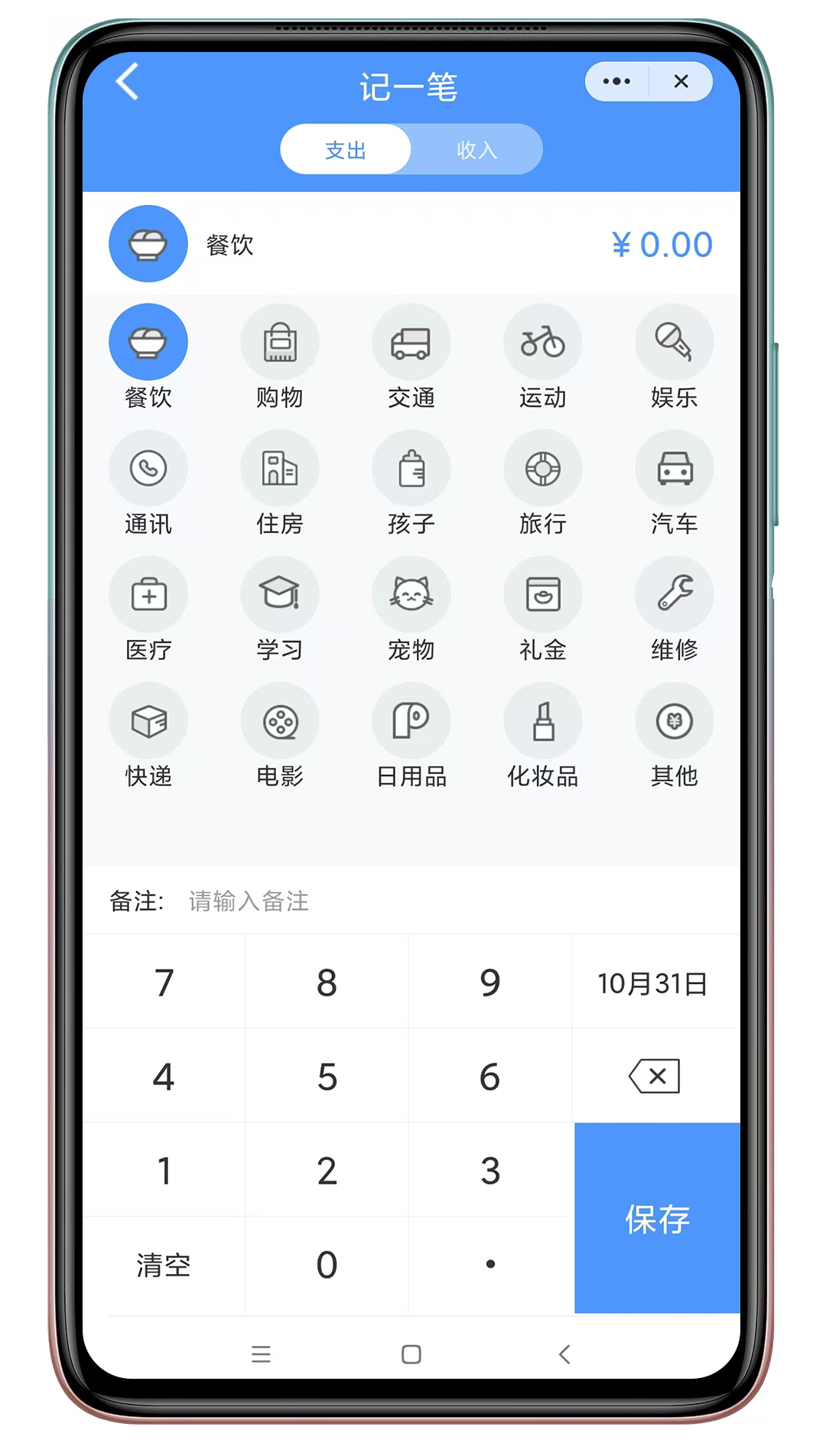Clear the amount with 清空

pyautogui.click(x=164, y=1266)
